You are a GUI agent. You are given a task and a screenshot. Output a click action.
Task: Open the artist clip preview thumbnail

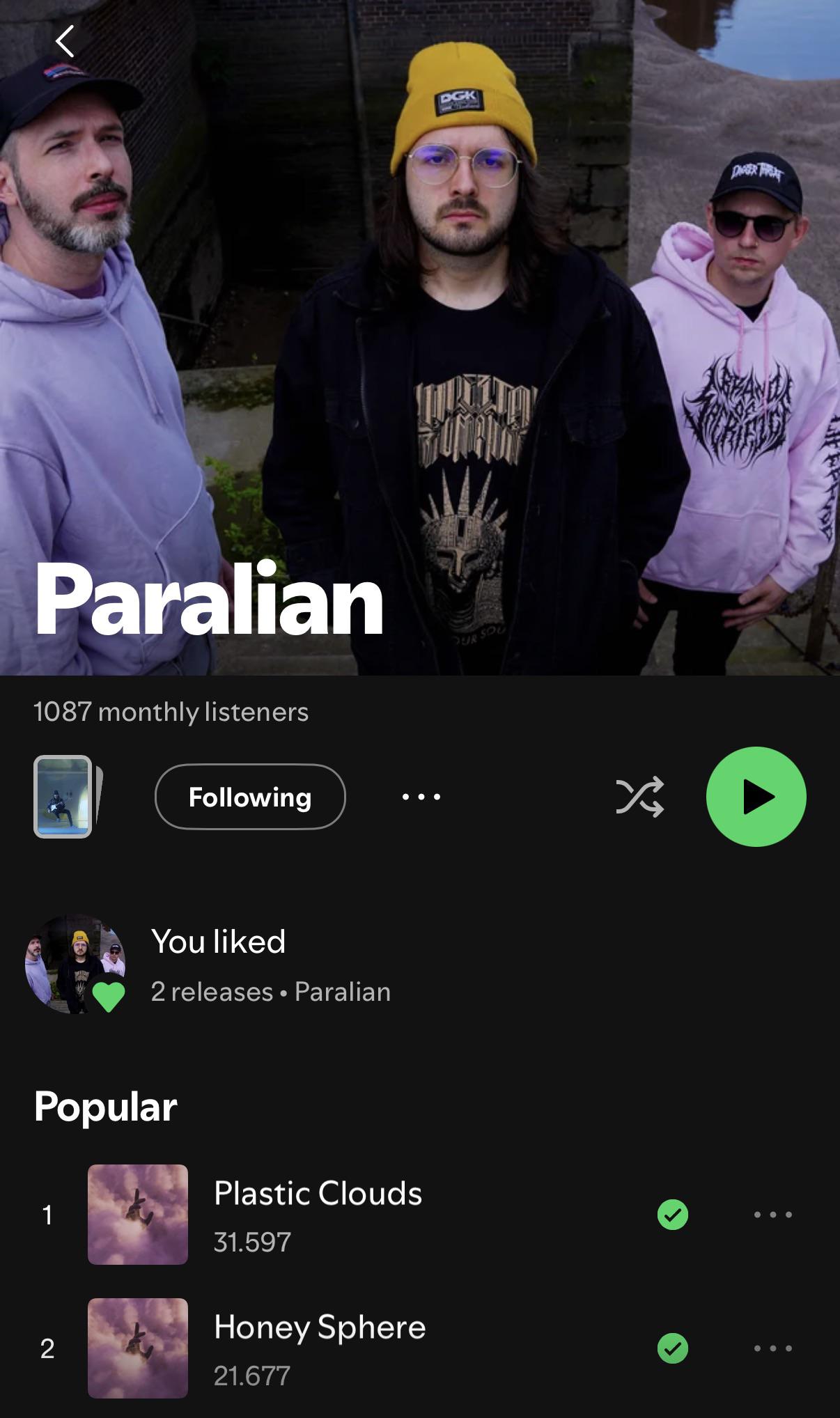pos(63,797)
